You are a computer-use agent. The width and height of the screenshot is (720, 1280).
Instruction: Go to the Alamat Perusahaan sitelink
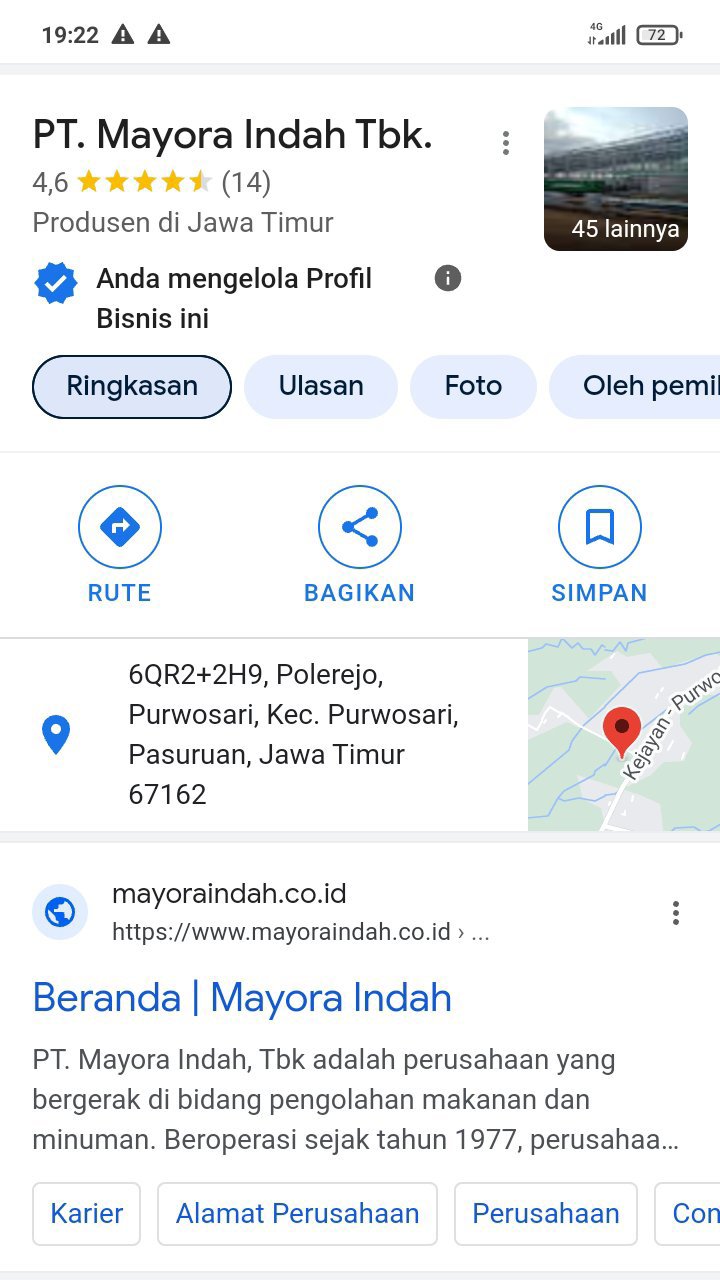pos(297,1213)
